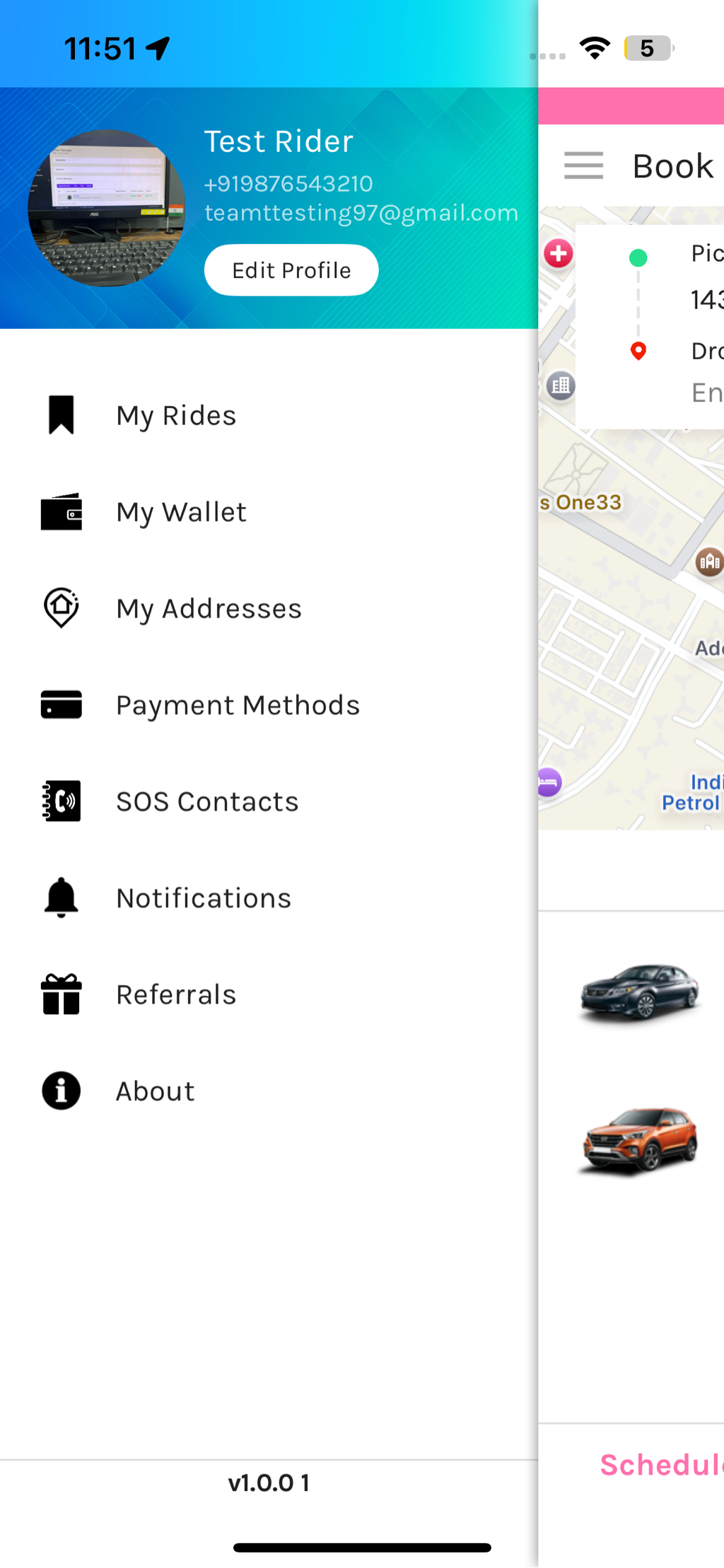Screen dimensions: 724x1568
Task: Check Notifications
Action: 204,898
